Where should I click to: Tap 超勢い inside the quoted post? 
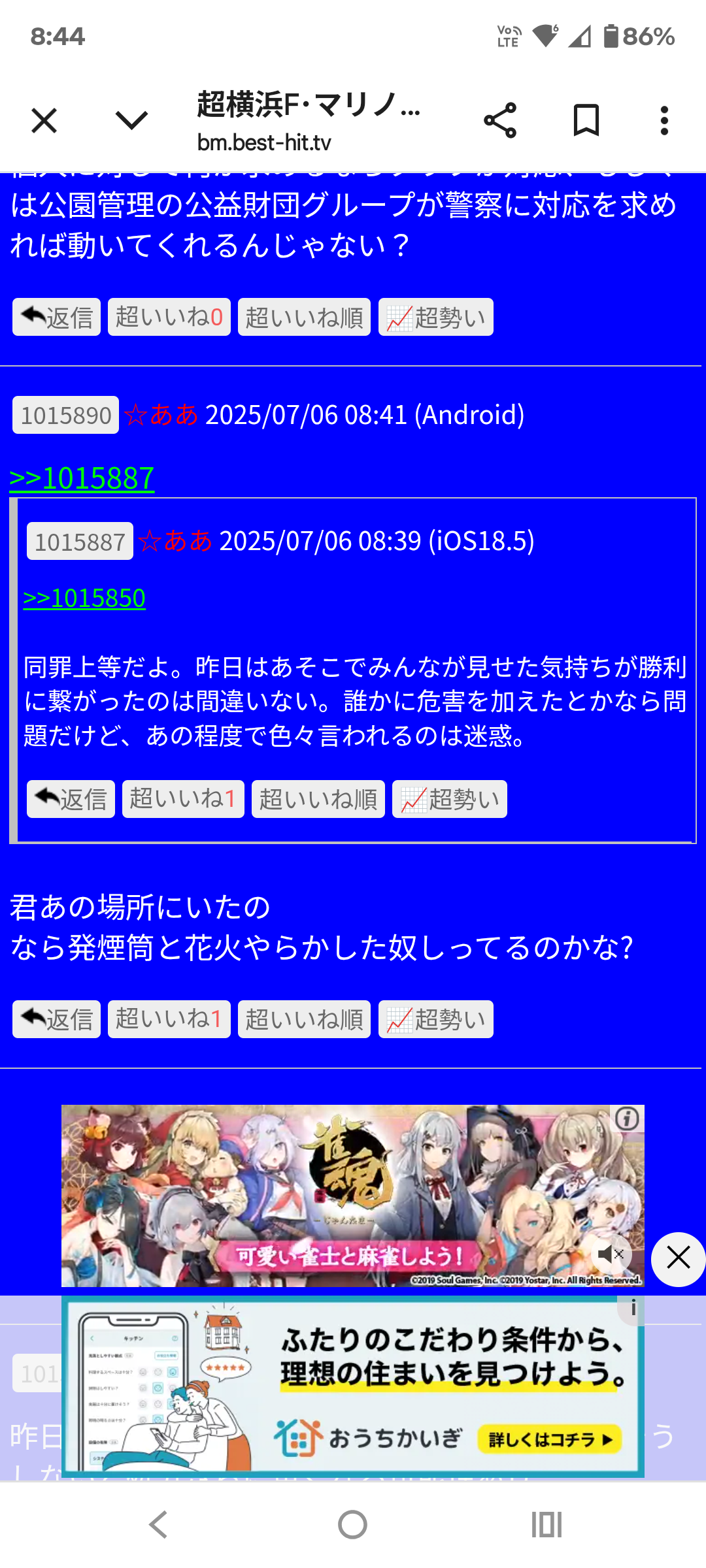[450, 799]
